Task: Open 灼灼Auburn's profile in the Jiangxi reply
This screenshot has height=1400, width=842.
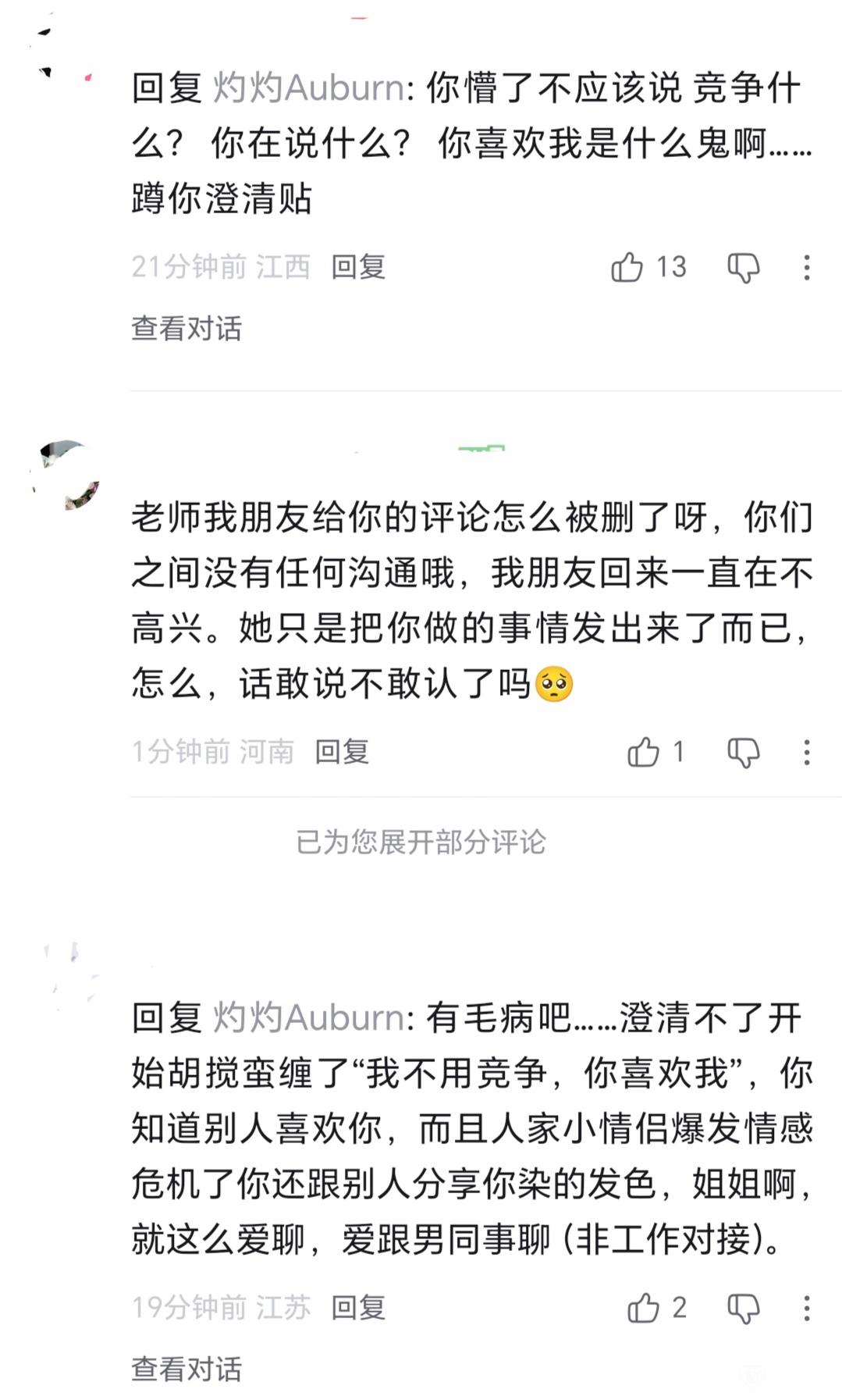Action: (309, 87)
